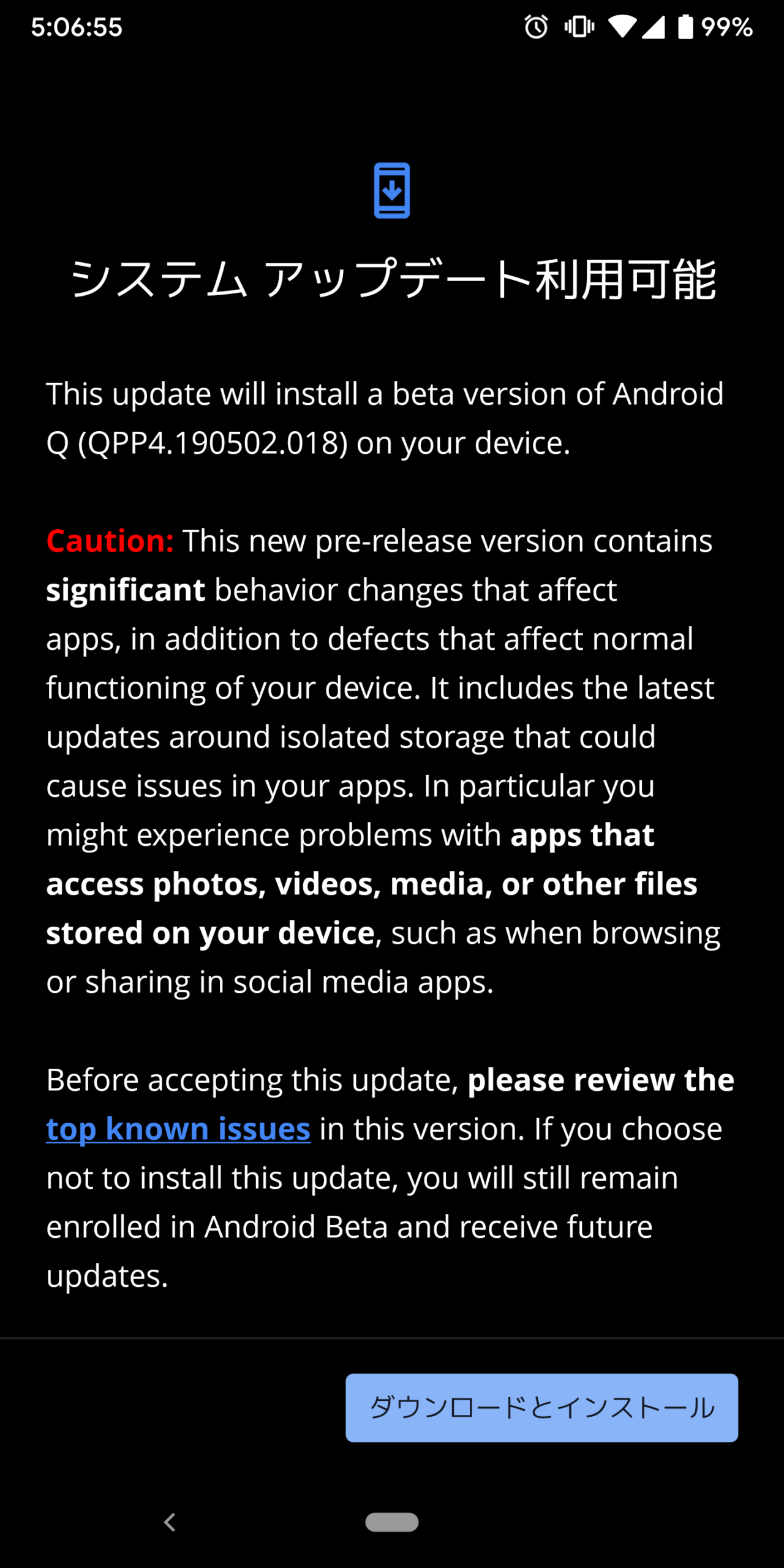Go back using the navigation bar arrow
784x1568 pixels.
coord(170,1522)
